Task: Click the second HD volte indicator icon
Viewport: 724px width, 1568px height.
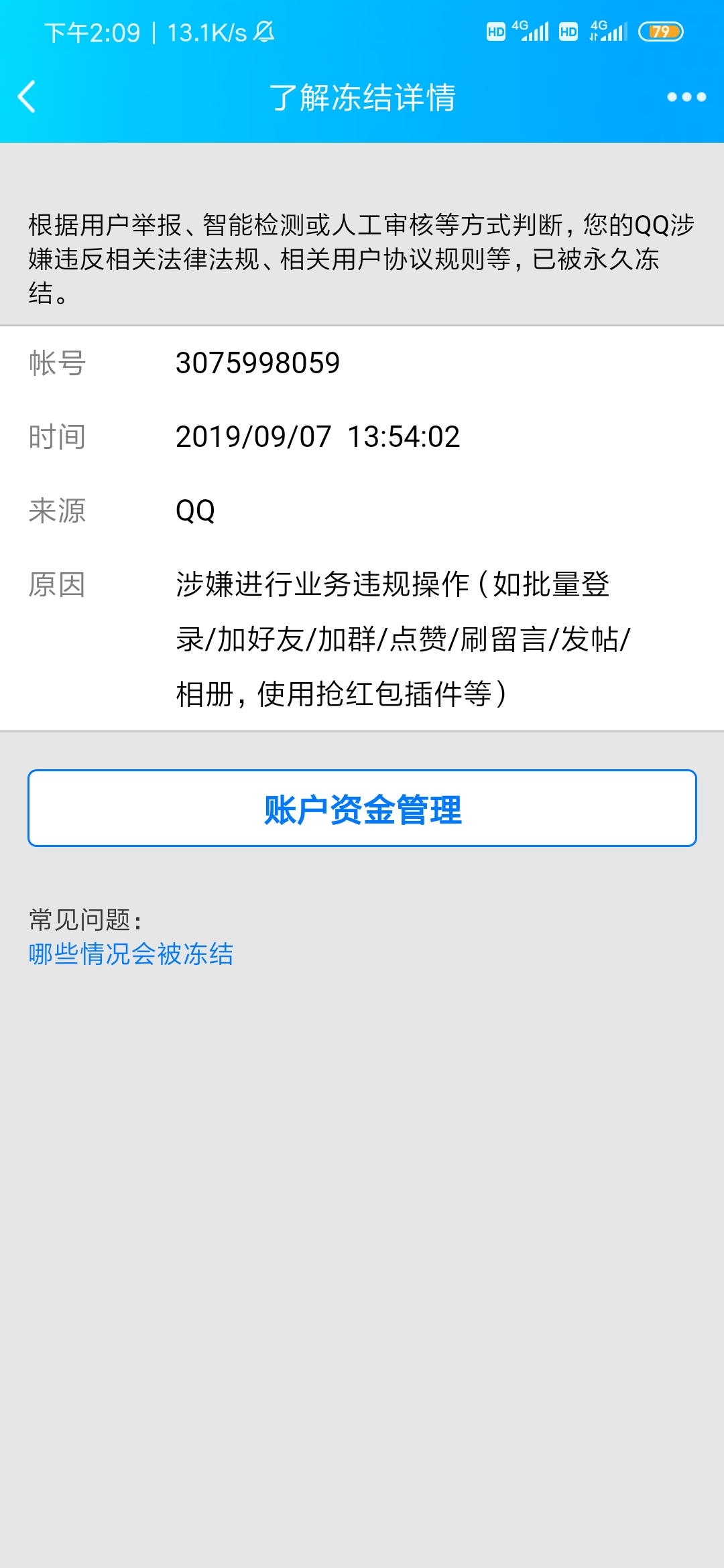Action: [x=569, y=29]
